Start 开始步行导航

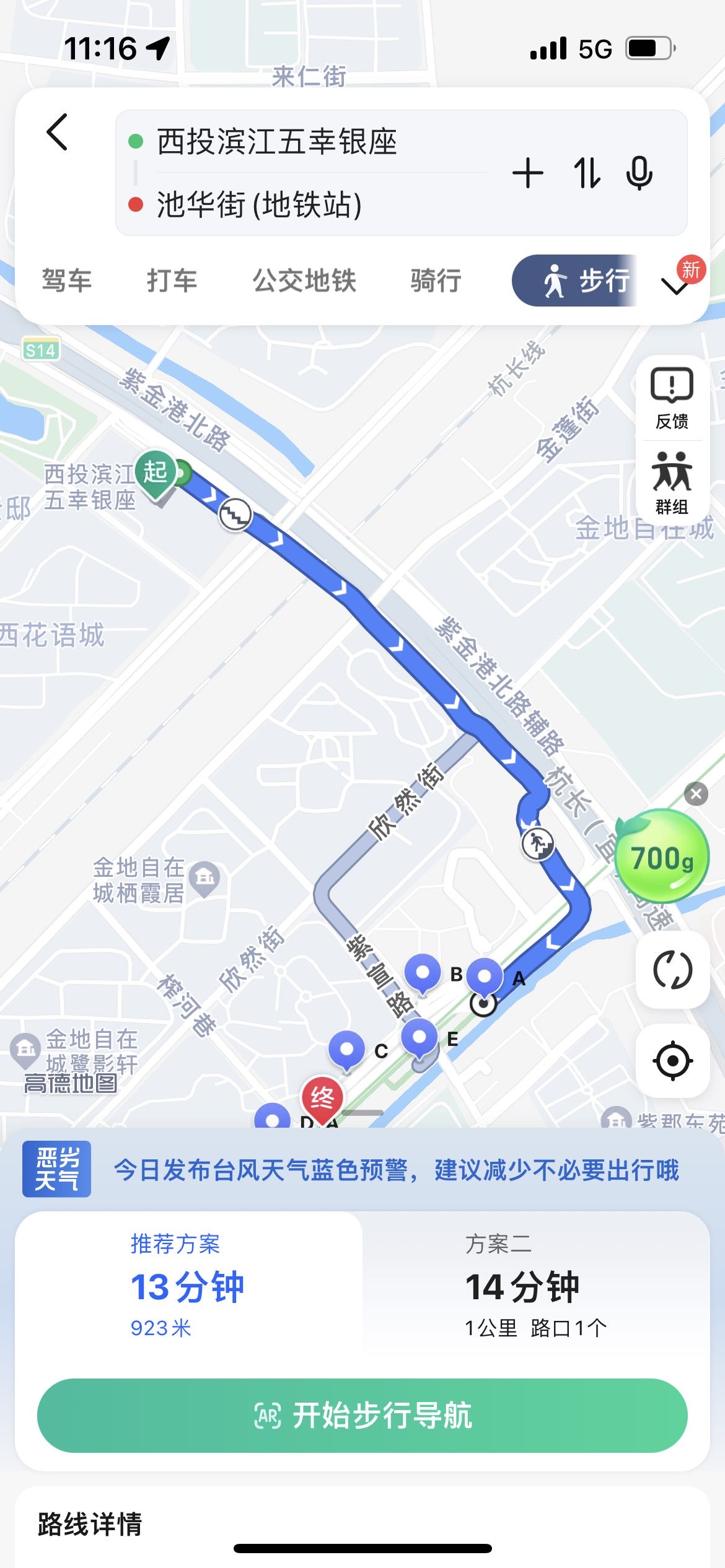[x=362, y=1415]
